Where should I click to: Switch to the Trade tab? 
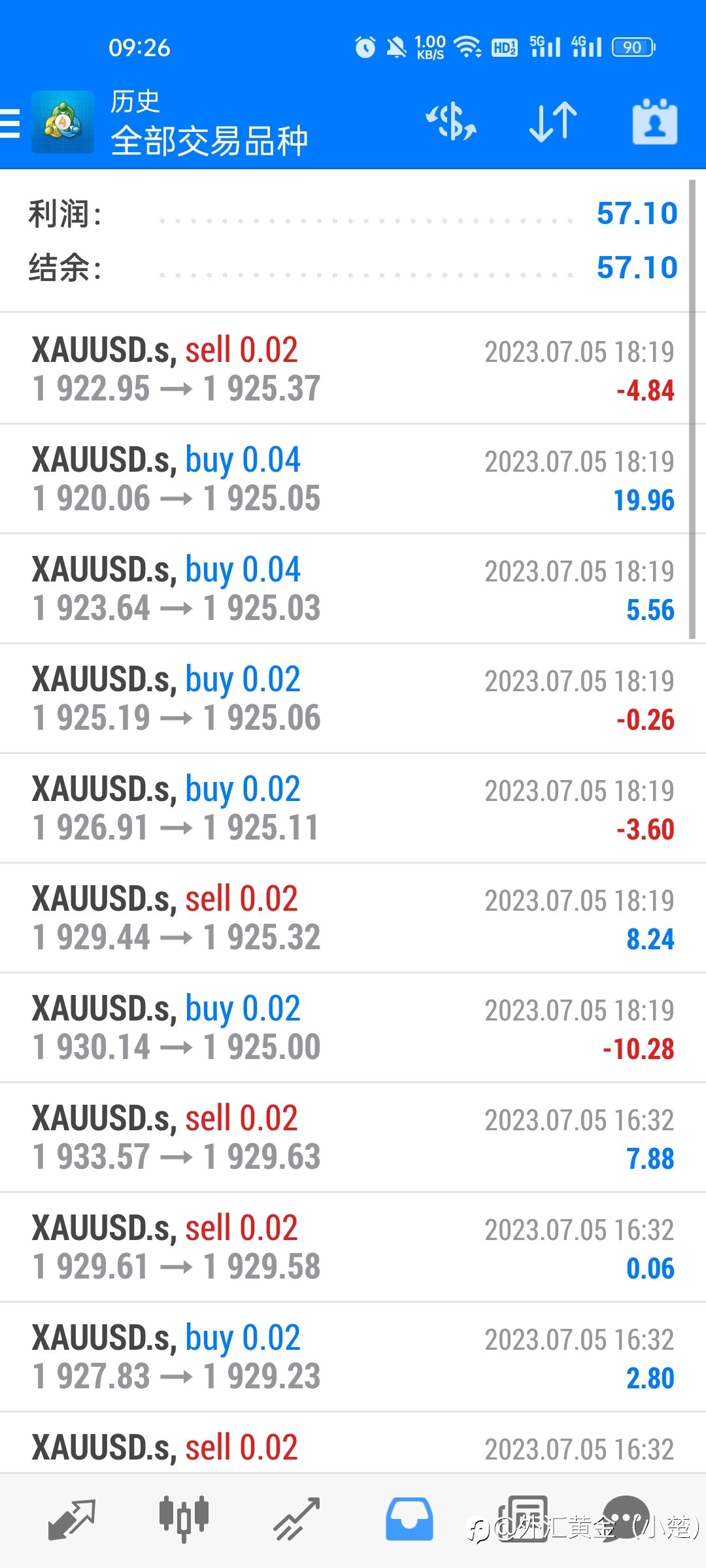coord(296,1519)
